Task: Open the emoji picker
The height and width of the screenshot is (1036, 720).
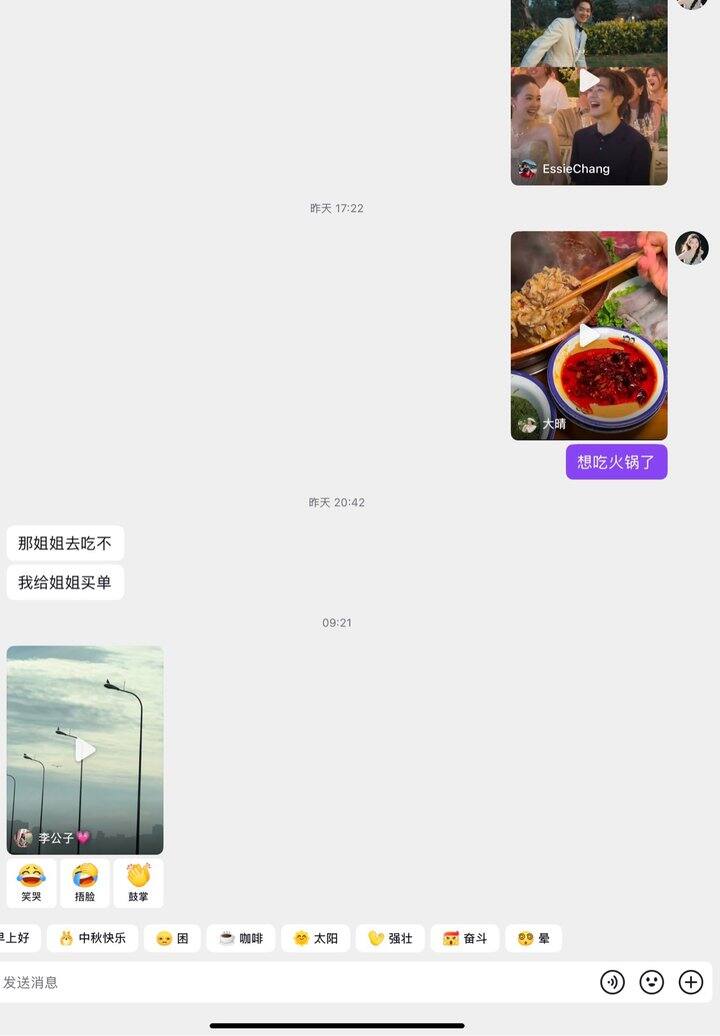Action: click(x=652, y=982)
